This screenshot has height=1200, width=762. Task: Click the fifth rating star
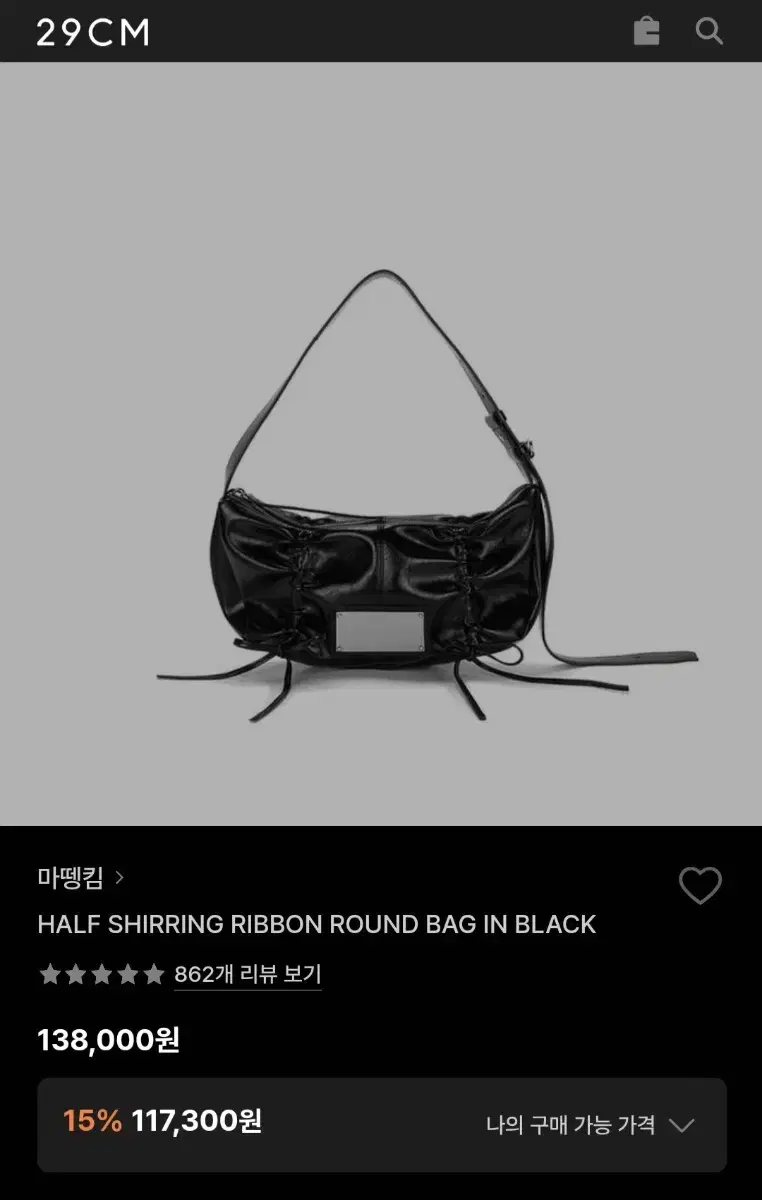(155, 974)
